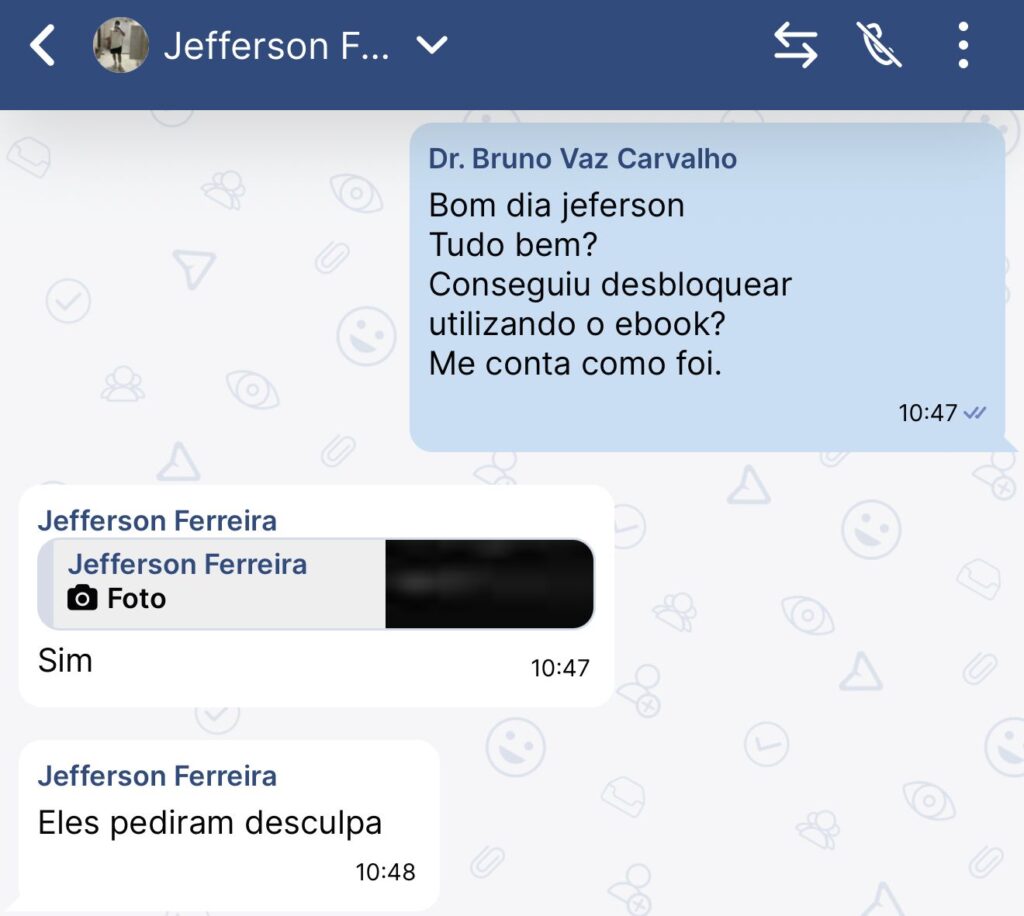
Task: Expand the Jefferson F... contact dropdown
Action: tap(432, 45)
